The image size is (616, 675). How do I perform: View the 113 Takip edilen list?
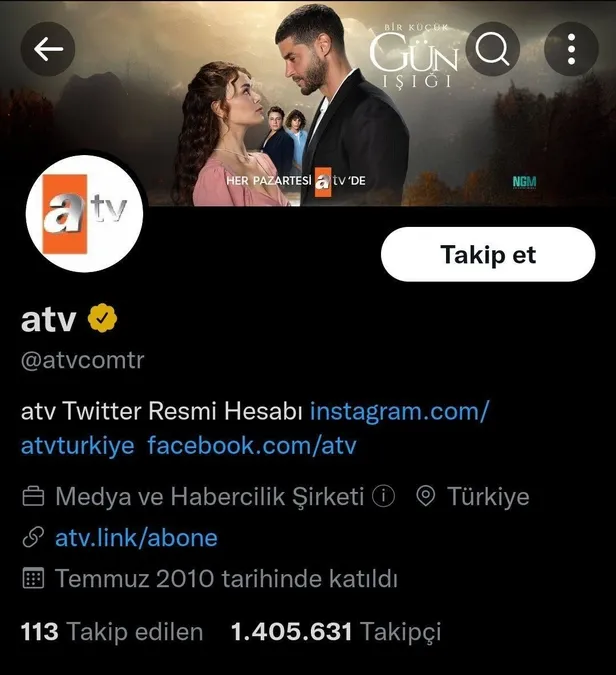click(112, 632)
